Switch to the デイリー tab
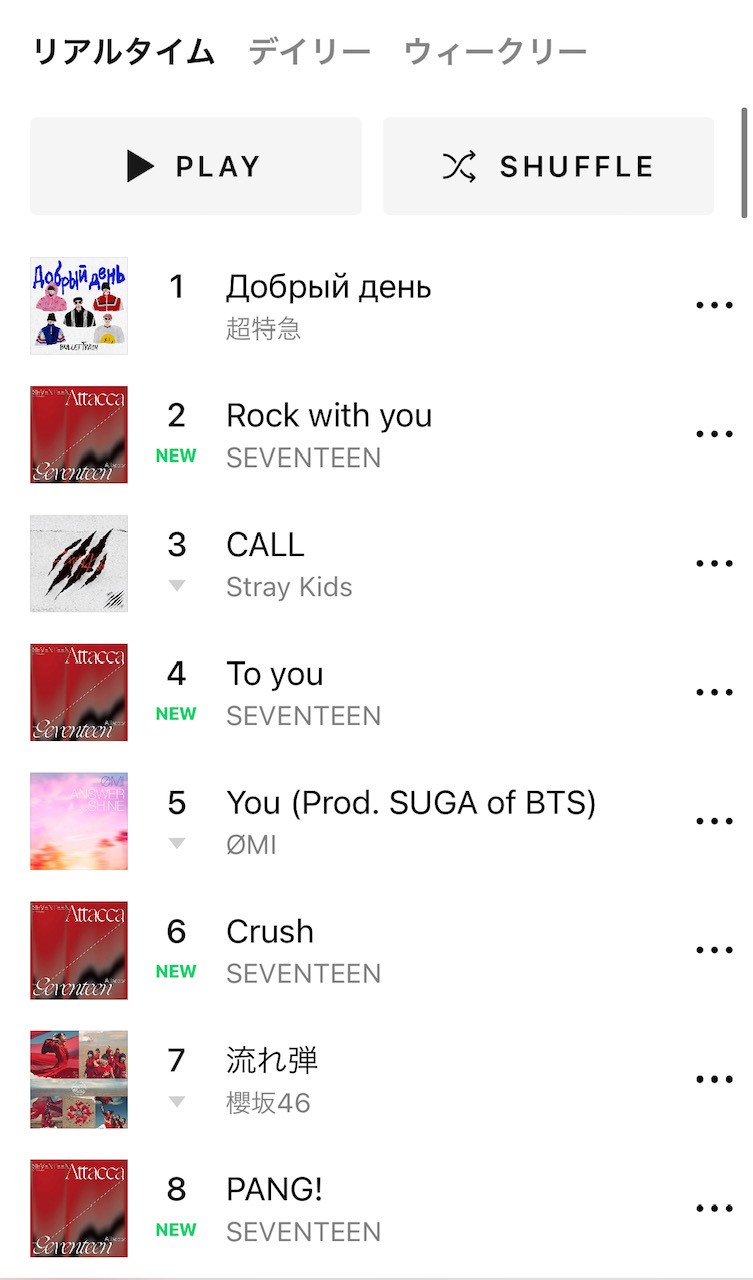The height and width of the screenshot is (1280, 753). 309,51
